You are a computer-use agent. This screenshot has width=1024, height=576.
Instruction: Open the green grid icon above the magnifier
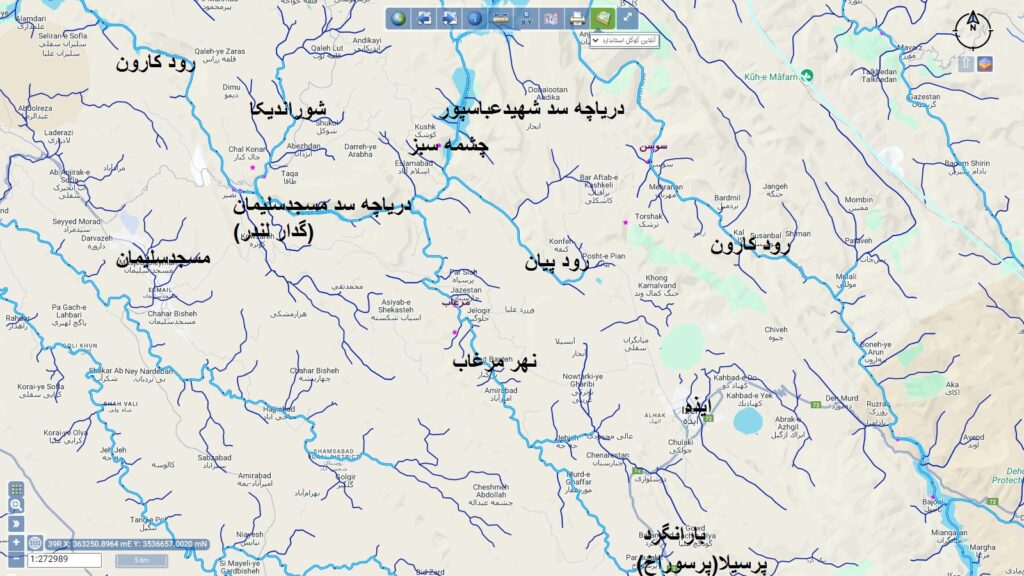tap(16, 489)
